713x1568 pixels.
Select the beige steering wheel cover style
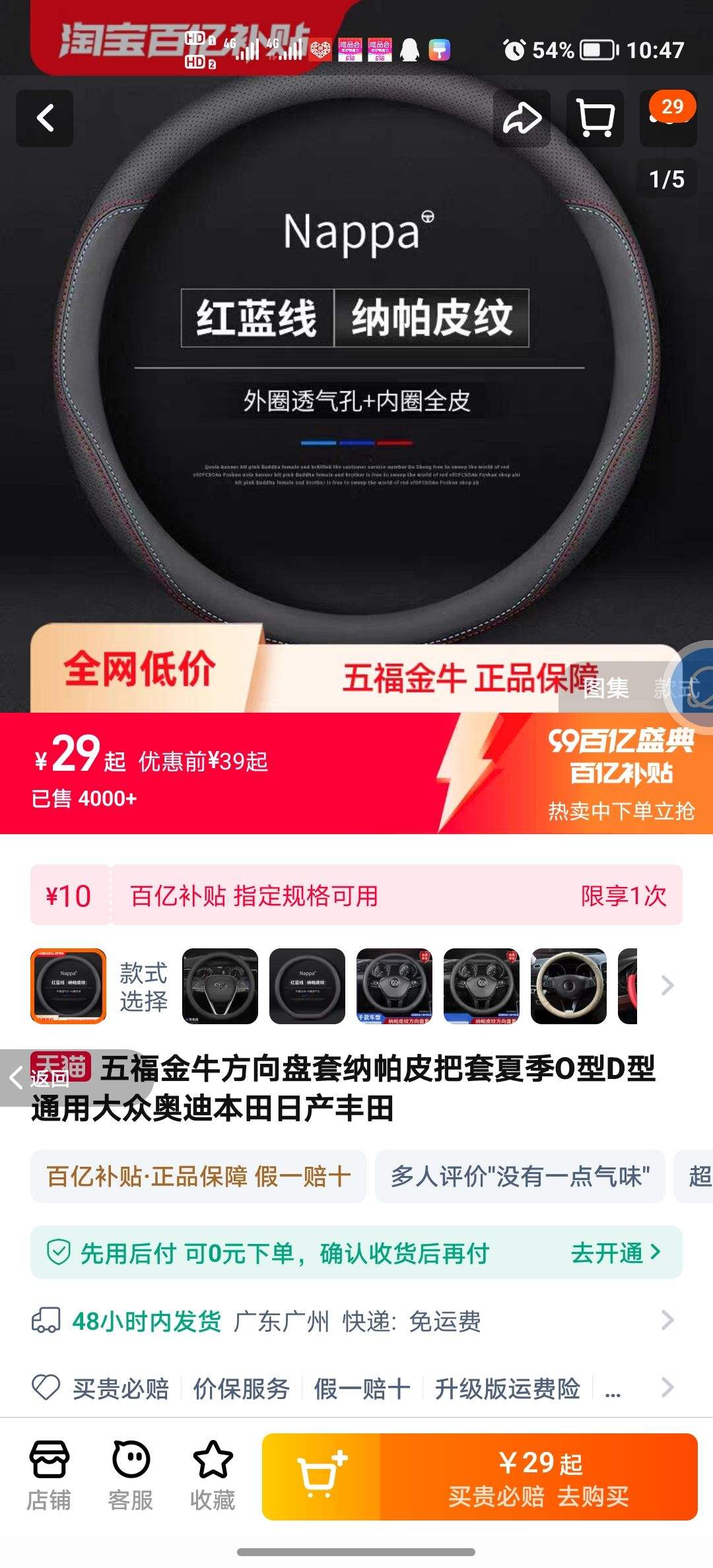(568, 986)
